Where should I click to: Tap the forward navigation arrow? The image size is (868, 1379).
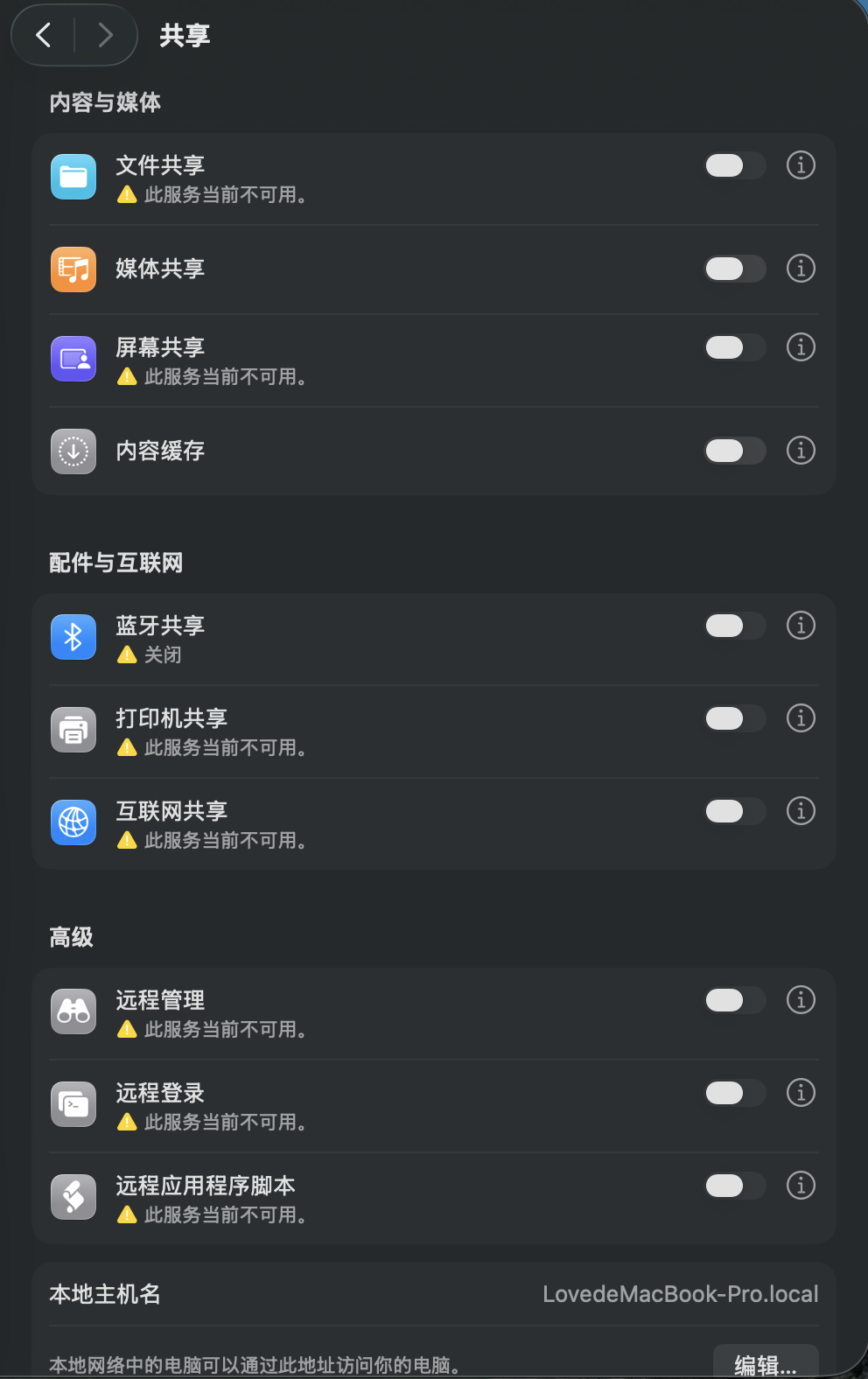pos(106,35)
